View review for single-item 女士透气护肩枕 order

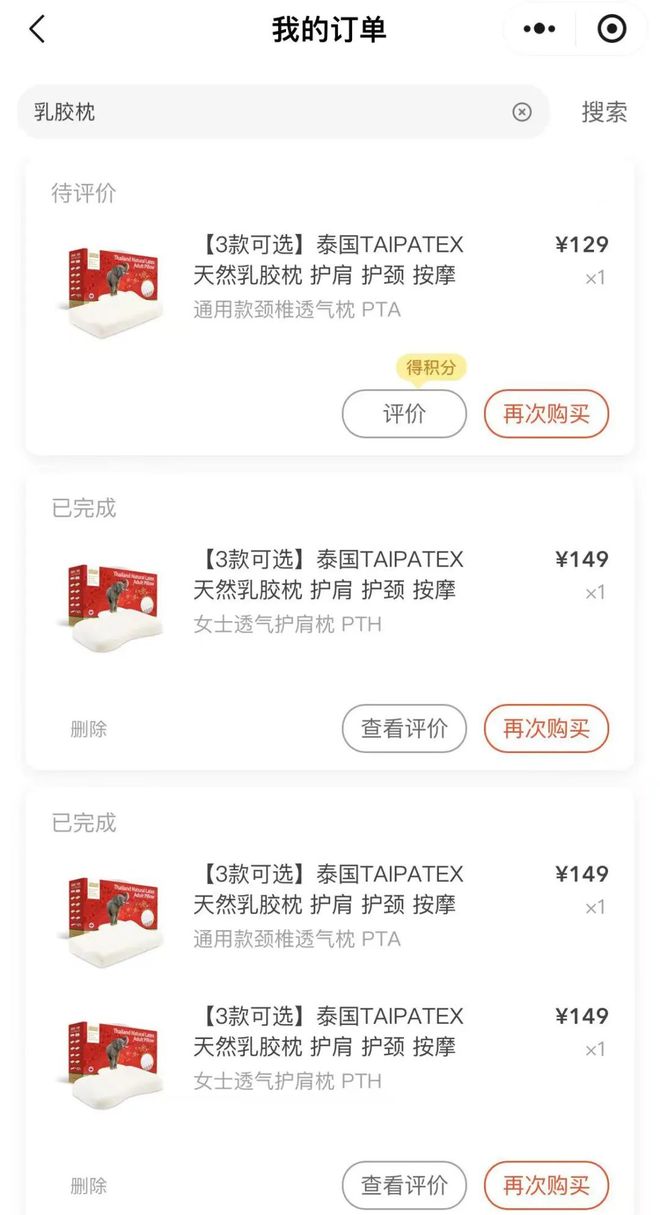[x=404, y=729]
